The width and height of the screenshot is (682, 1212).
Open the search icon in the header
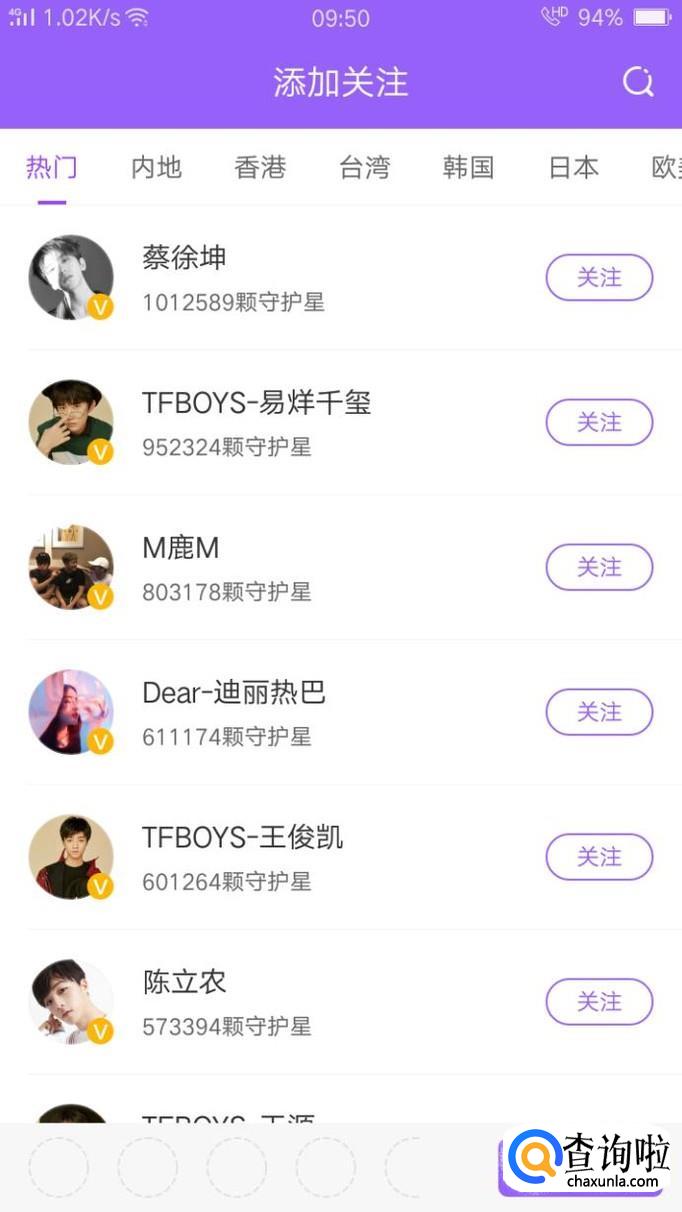638,82
